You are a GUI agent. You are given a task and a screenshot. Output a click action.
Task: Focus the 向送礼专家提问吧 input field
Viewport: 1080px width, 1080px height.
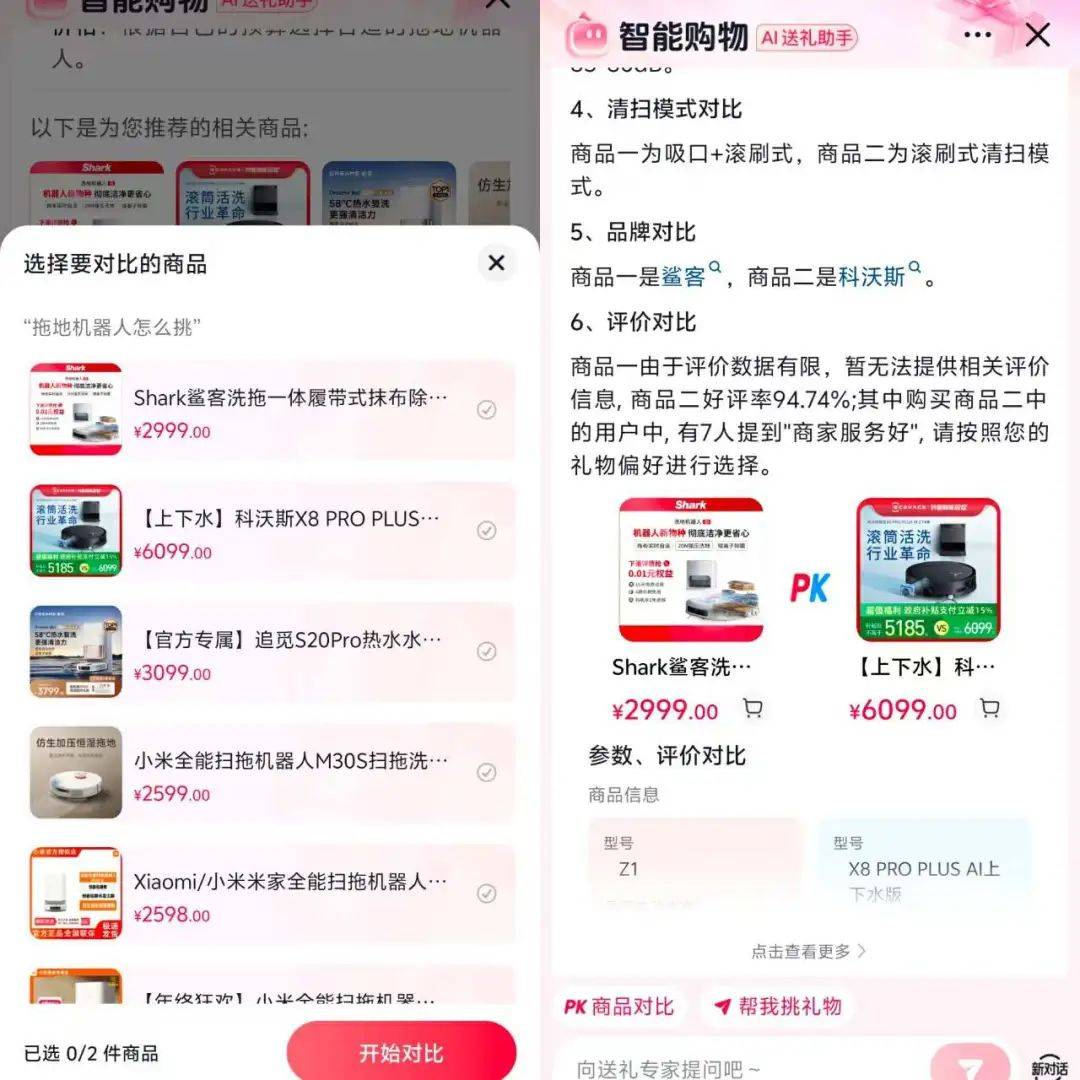click(740, 1067)
